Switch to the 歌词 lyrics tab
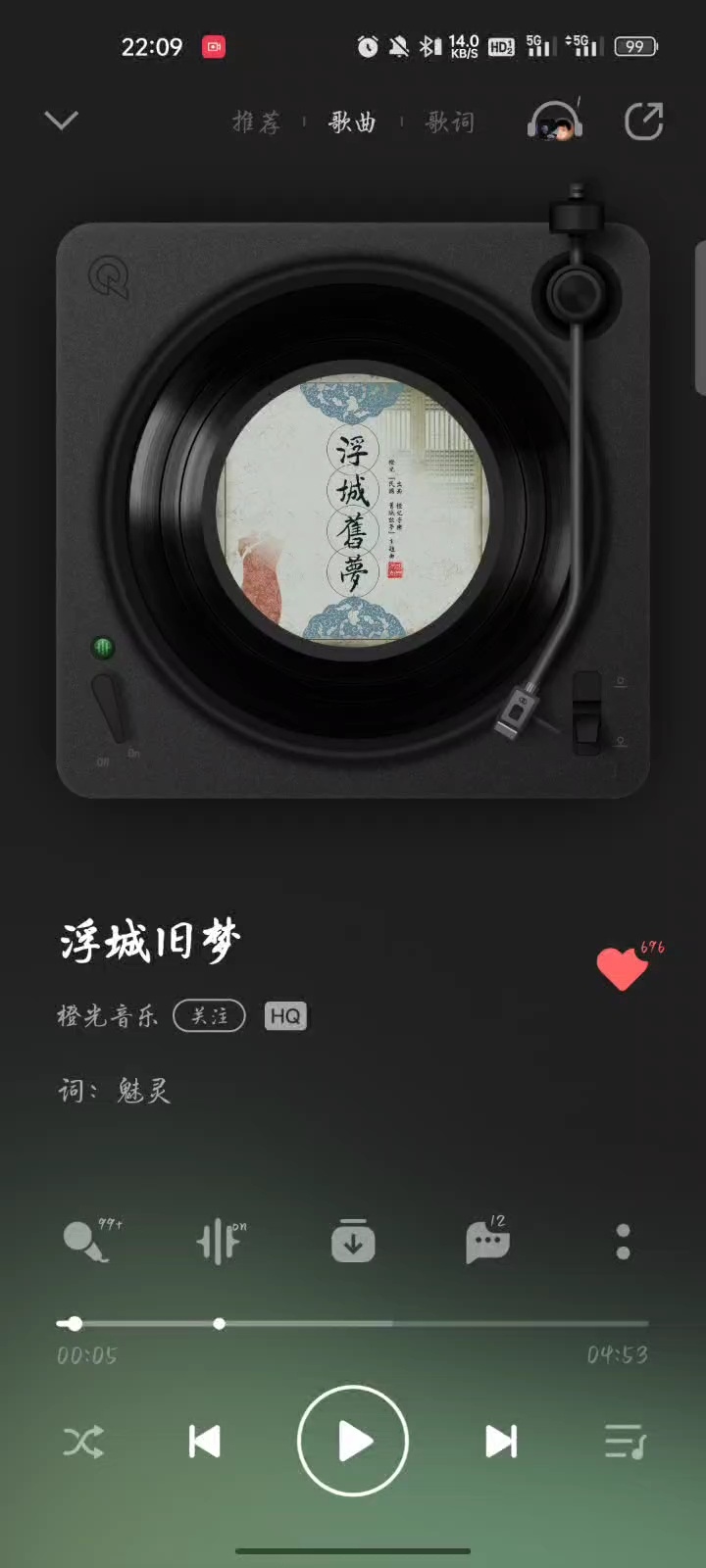 click(x=448, y=122)
